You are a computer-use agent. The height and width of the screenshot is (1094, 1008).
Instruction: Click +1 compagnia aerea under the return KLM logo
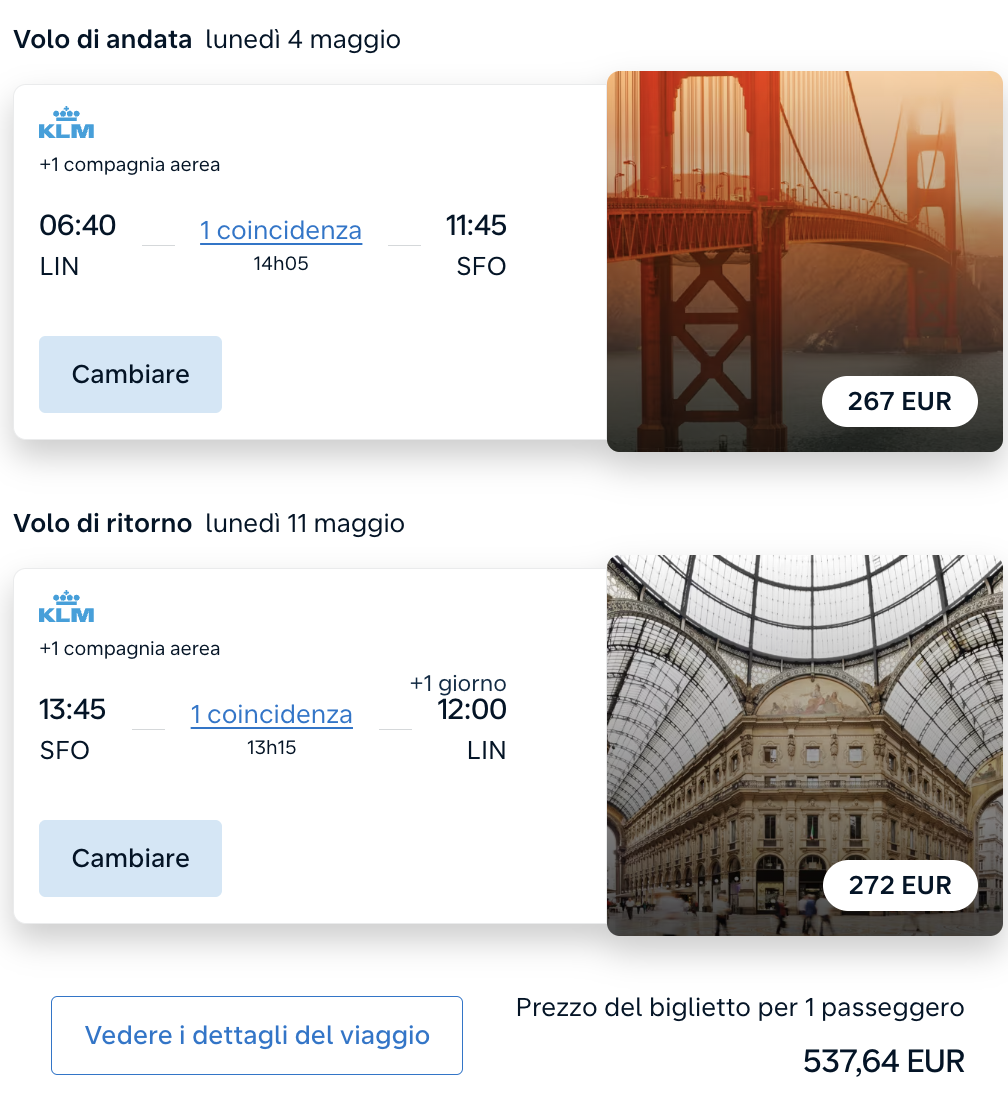click(129, 649)
